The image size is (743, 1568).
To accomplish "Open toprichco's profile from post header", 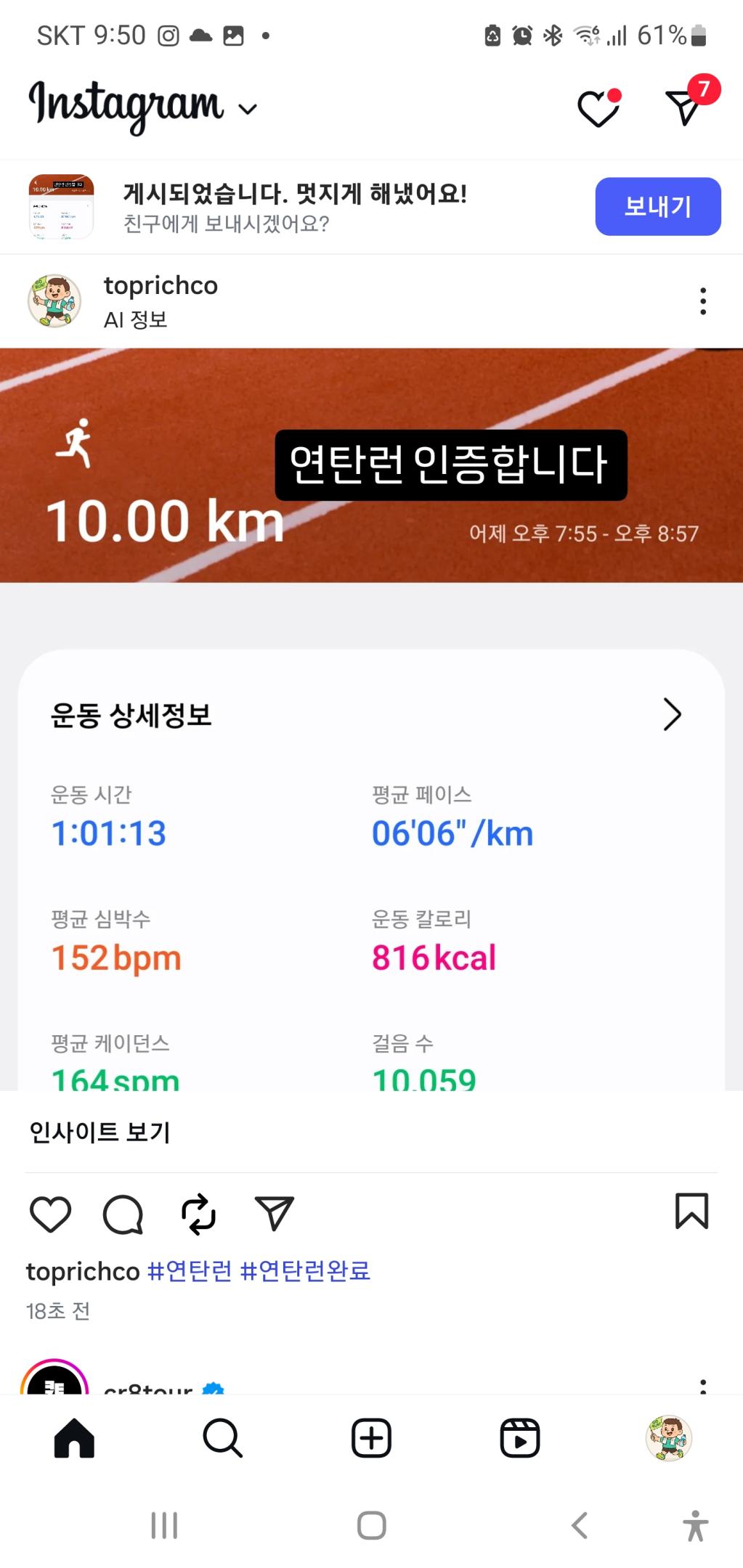I will tap(160, 285).
